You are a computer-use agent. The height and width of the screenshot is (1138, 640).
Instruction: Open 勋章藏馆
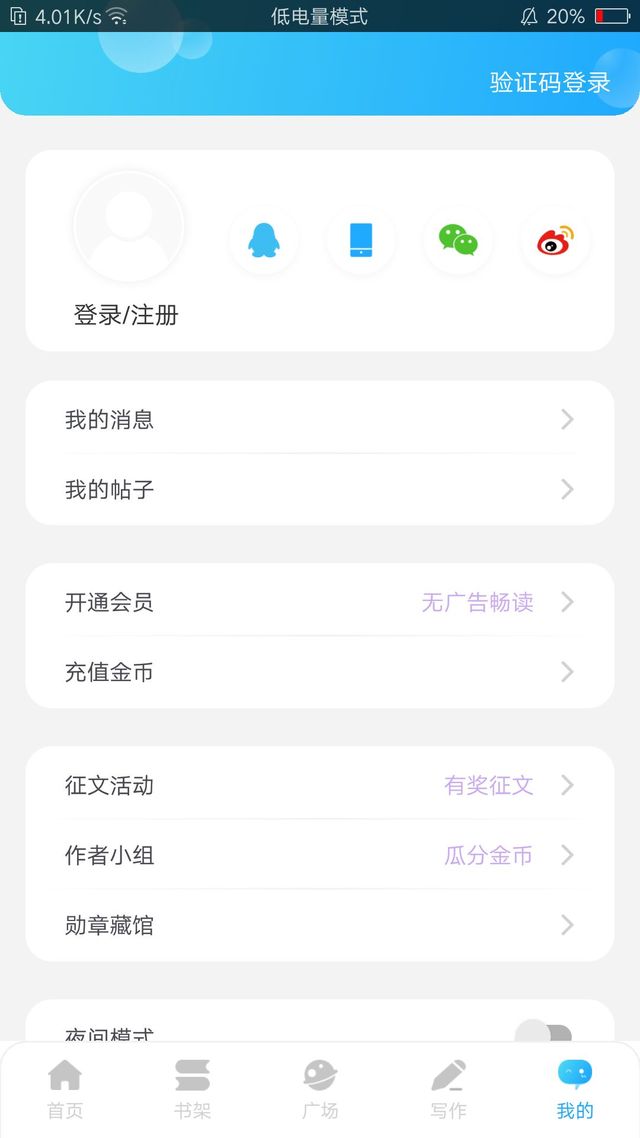pyautogui.click(x=320, y=925)
